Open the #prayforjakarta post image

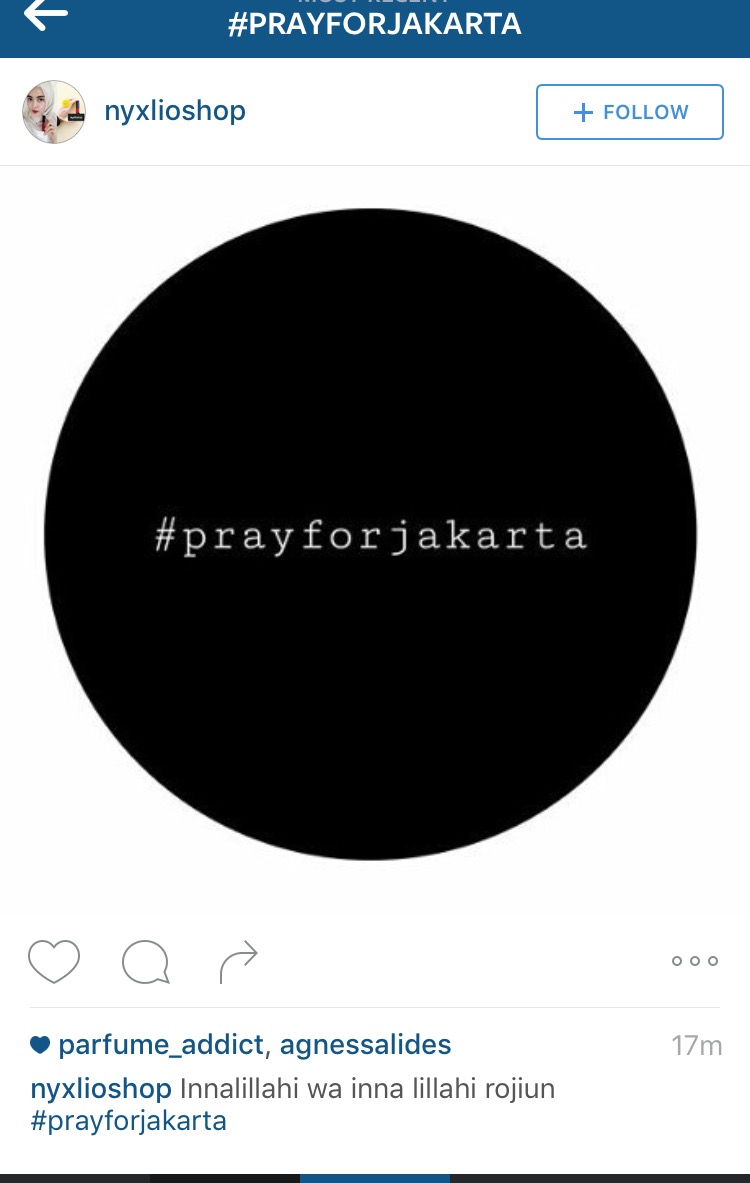[x=371, y=534]
